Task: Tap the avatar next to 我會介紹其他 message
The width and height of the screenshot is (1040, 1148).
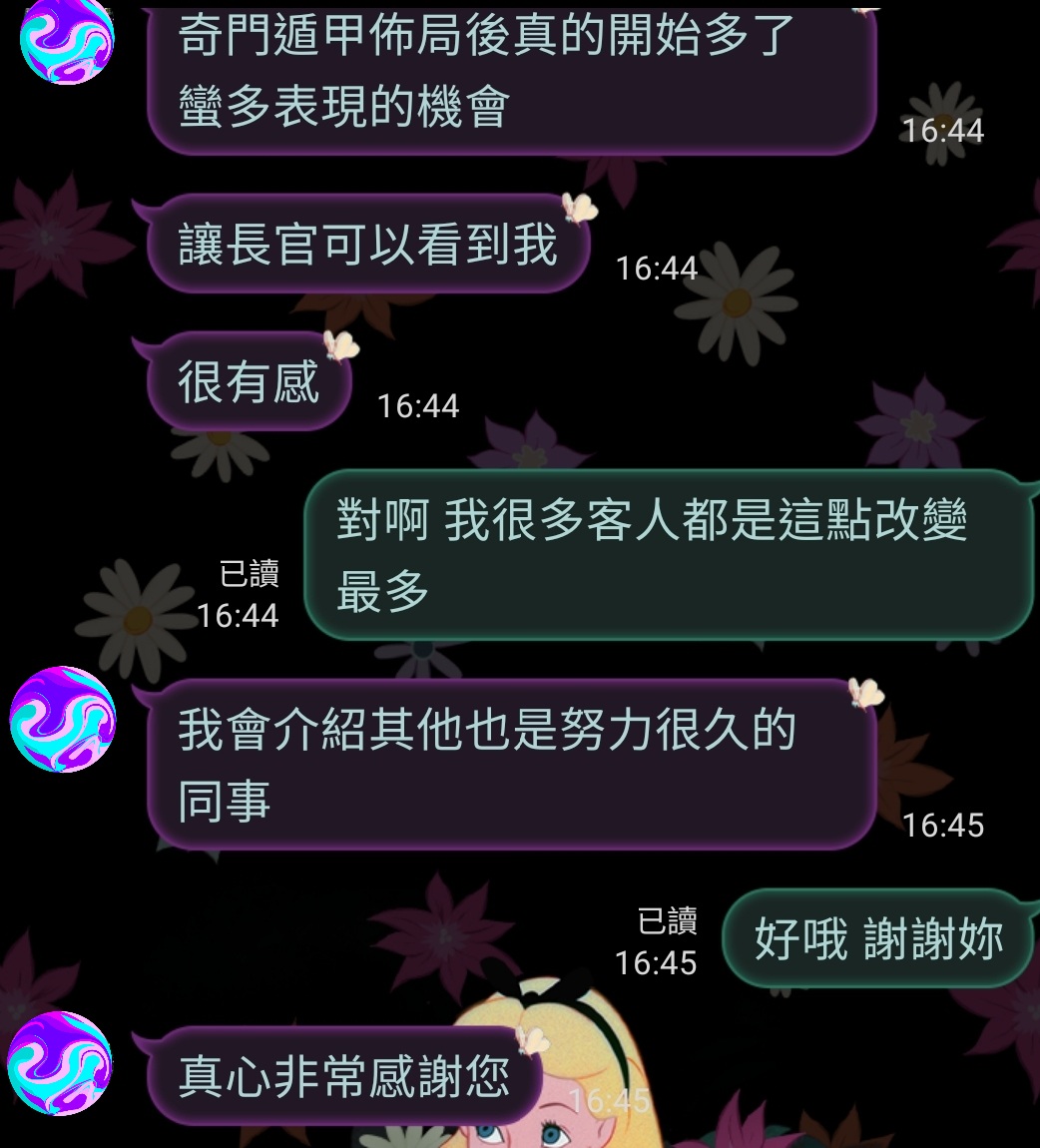Action: click(x=63, y=719)
